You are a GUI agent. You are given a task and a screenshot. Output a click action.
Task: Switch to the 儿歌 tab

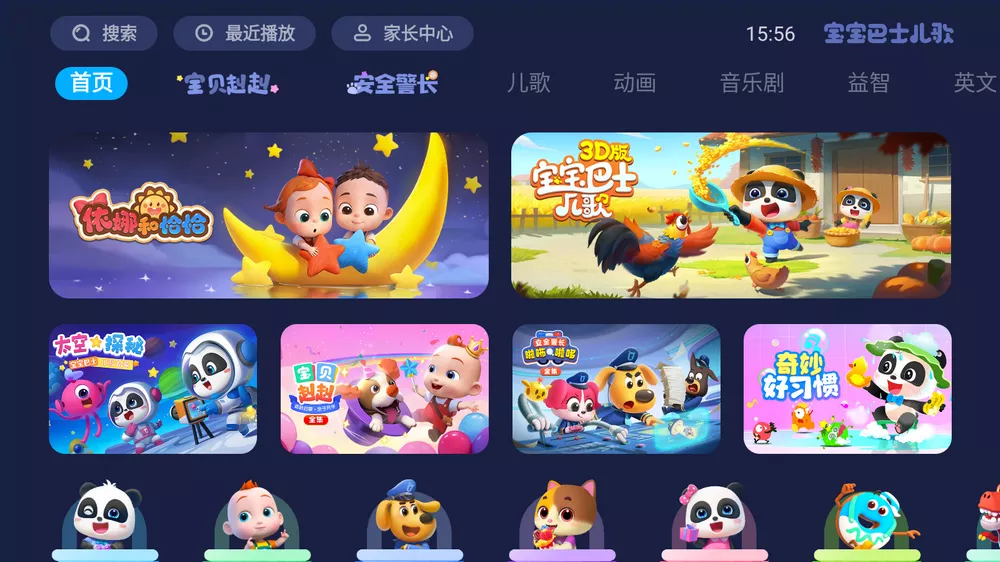[x=529, y=83]
